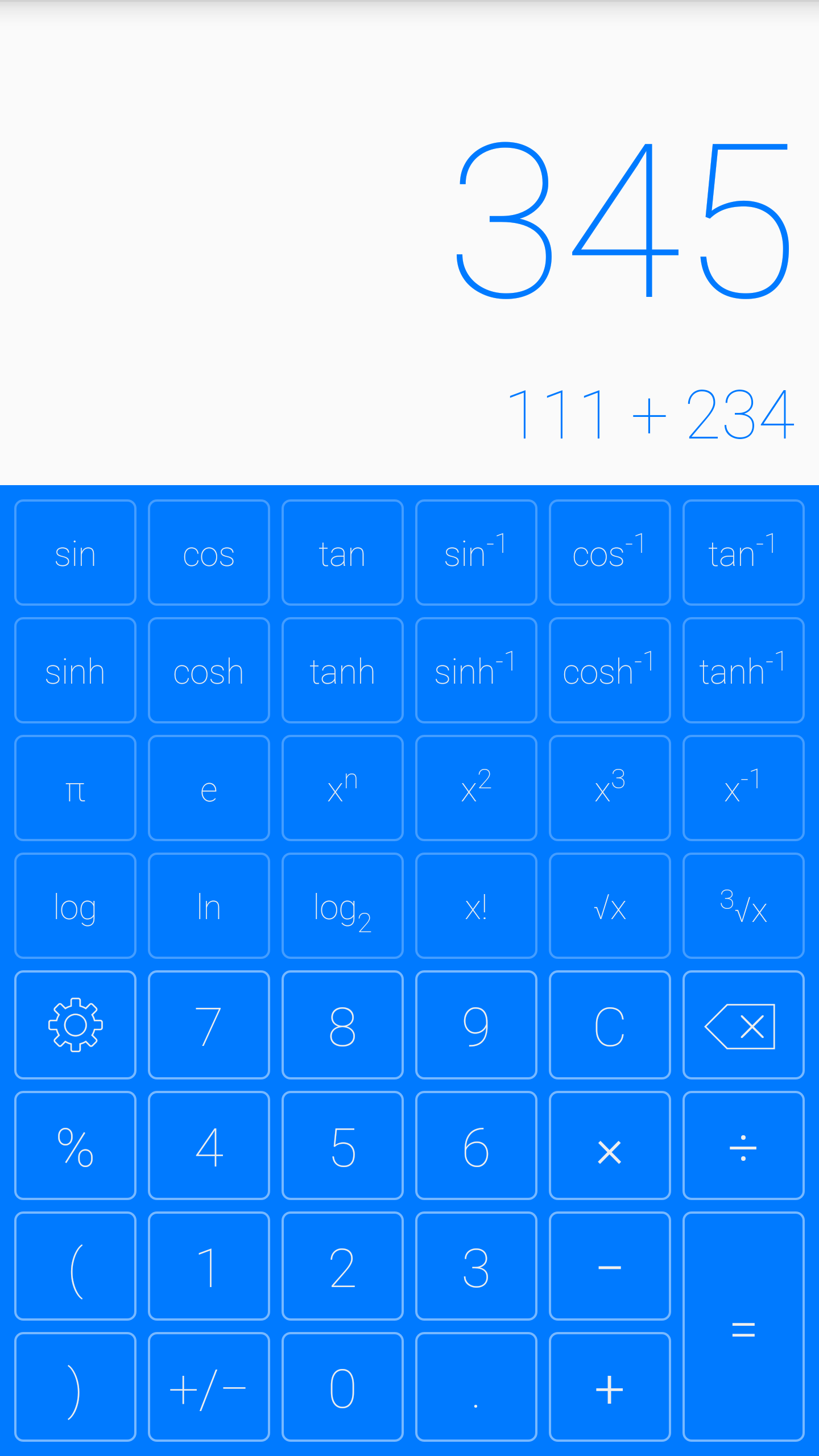Tap the minus operator
The width and height of the screenshot is (819, 1456).
pyautogui.click(x=610, y=1266)
